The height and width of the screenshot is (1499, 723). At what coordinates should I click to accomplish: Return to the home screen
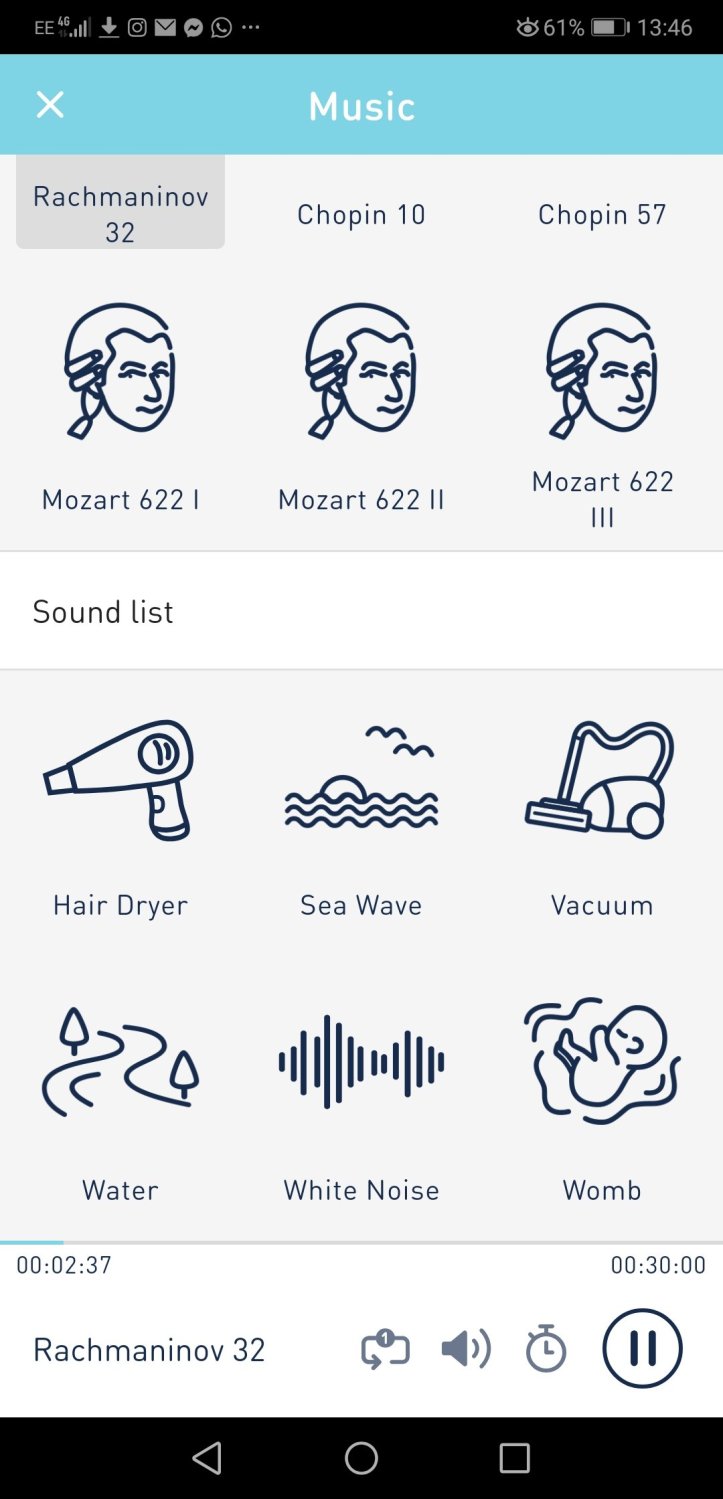point(361,1458)
